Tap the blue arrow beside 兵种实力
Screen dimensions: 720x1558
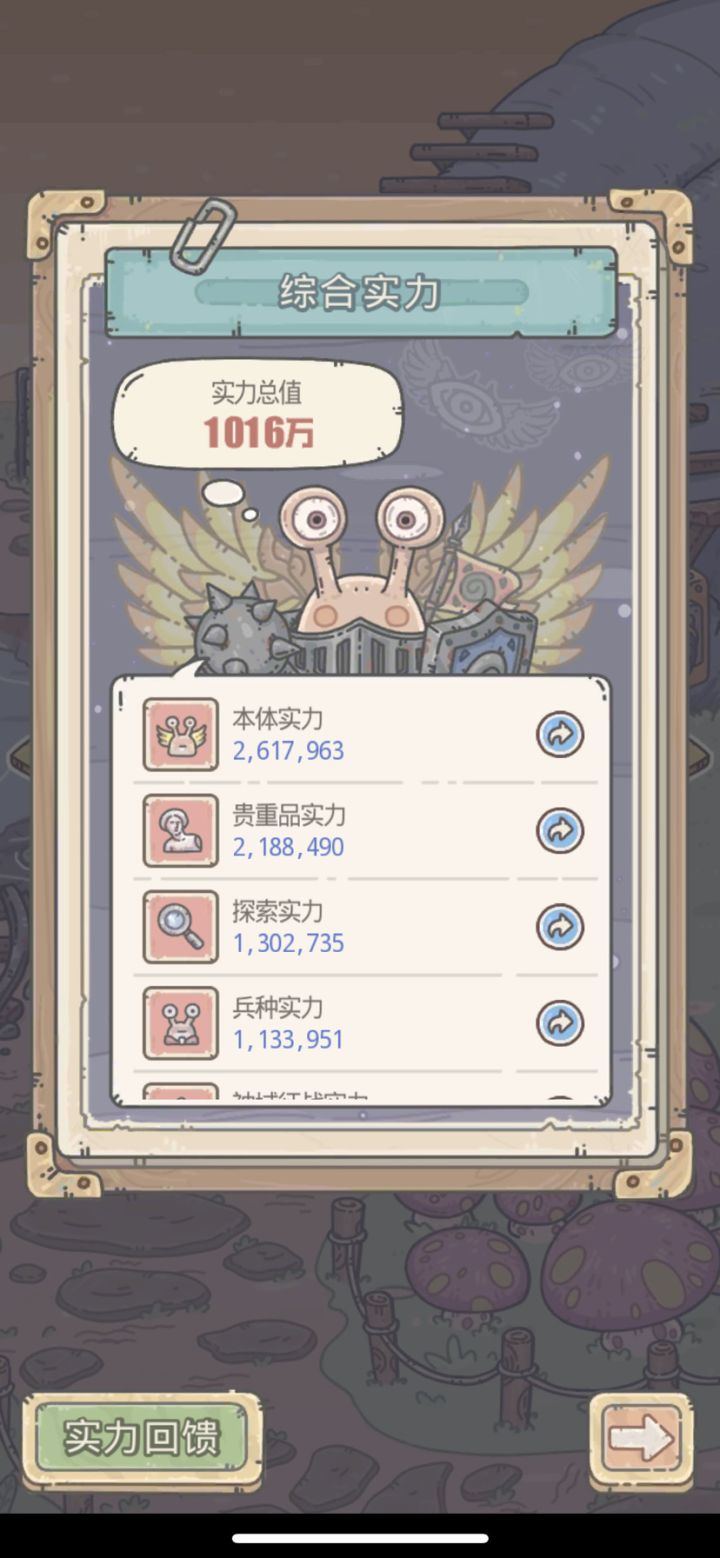point(559,1024)
